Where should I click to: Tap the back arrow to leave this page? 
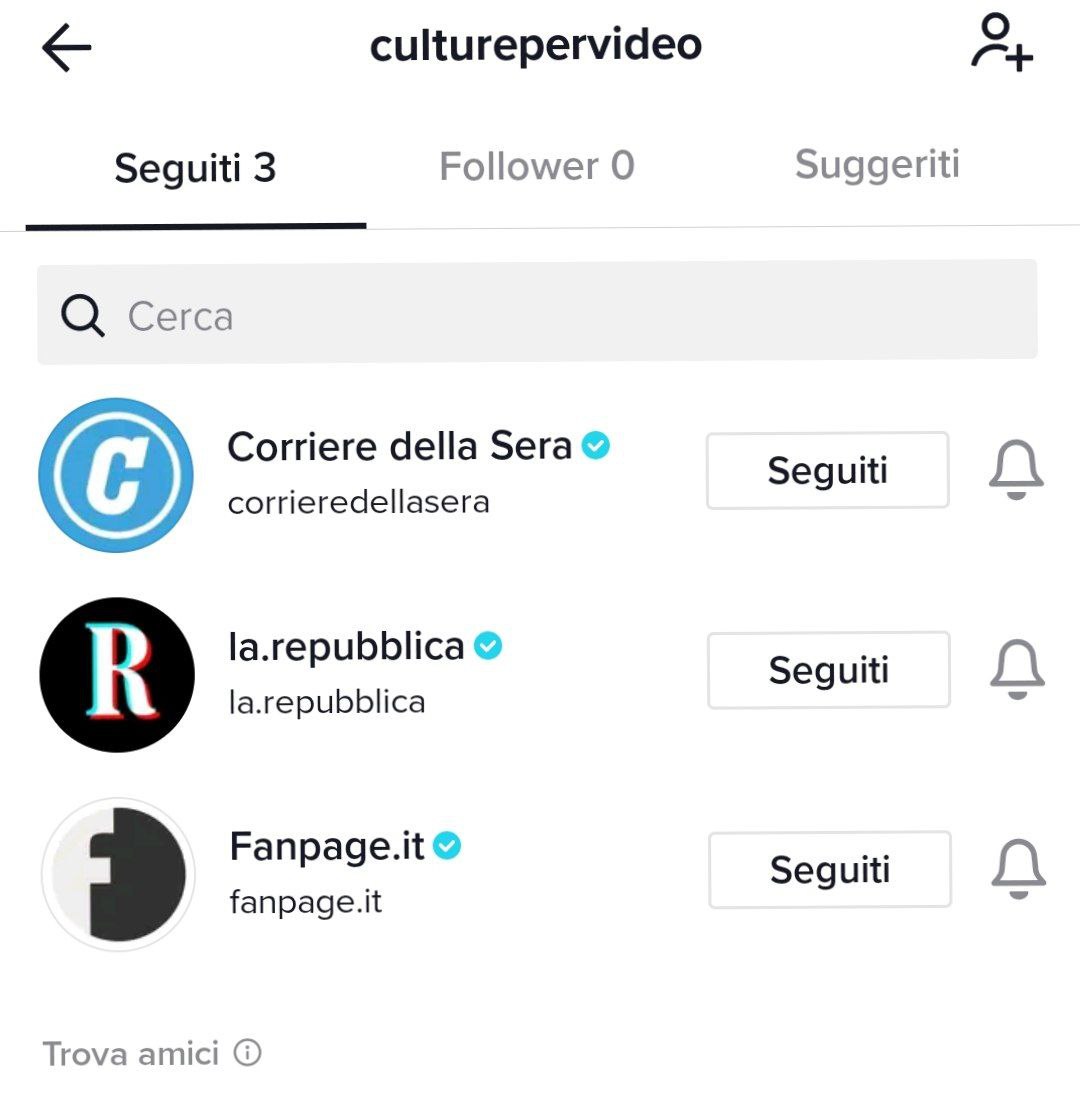tap(65, 46)
